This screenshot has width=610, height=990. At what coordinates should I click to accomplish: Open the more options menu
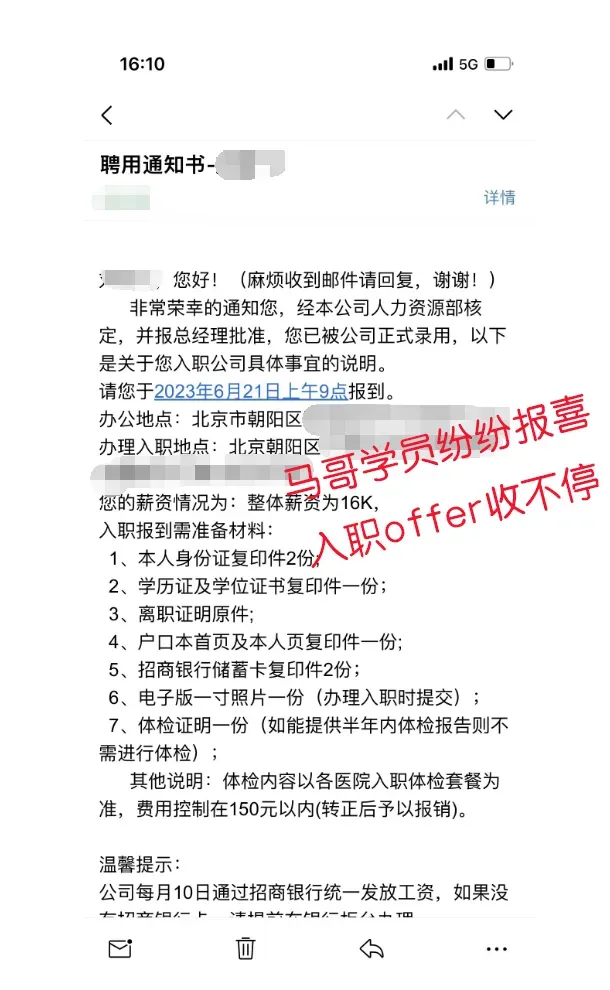pos(496,948)
